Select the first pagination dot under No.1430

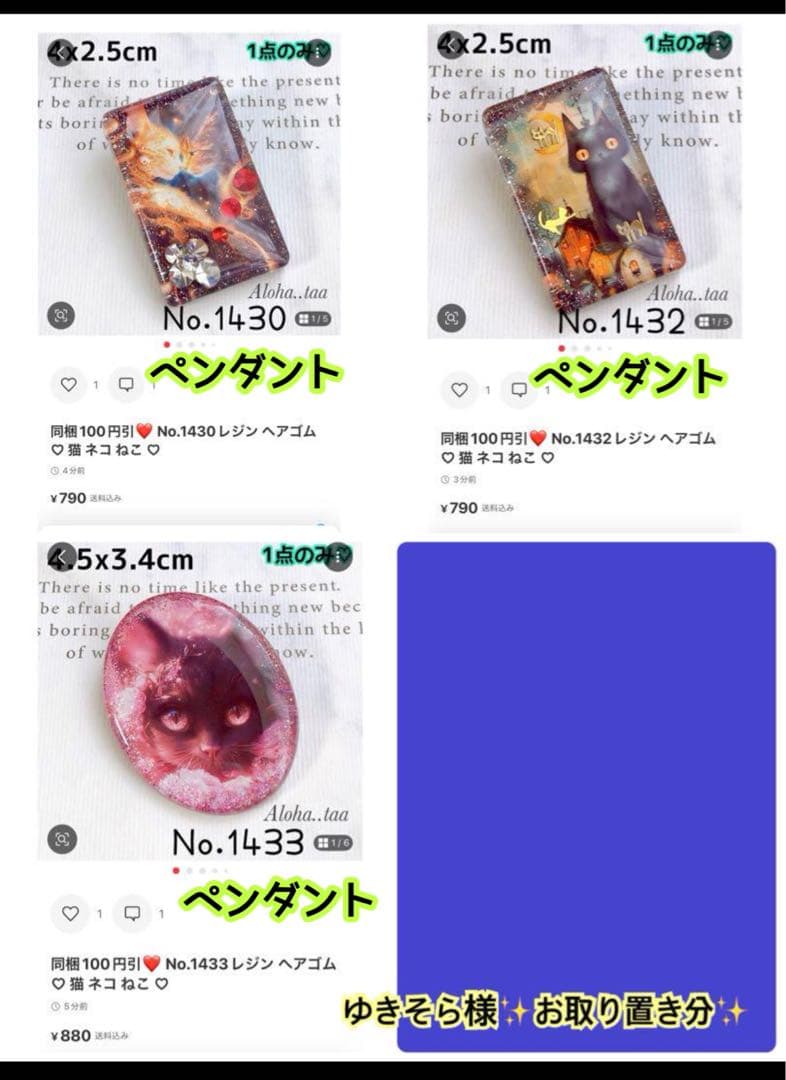[x=168, y=346]
